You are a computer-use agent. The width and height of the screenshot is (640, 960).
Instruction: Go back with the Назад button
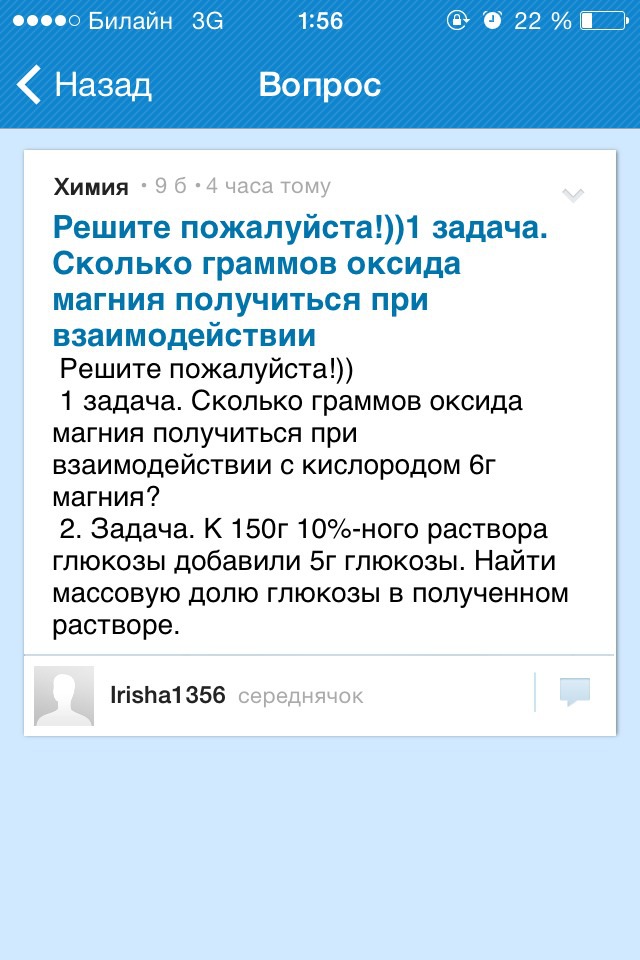click(x=84, y=85)
